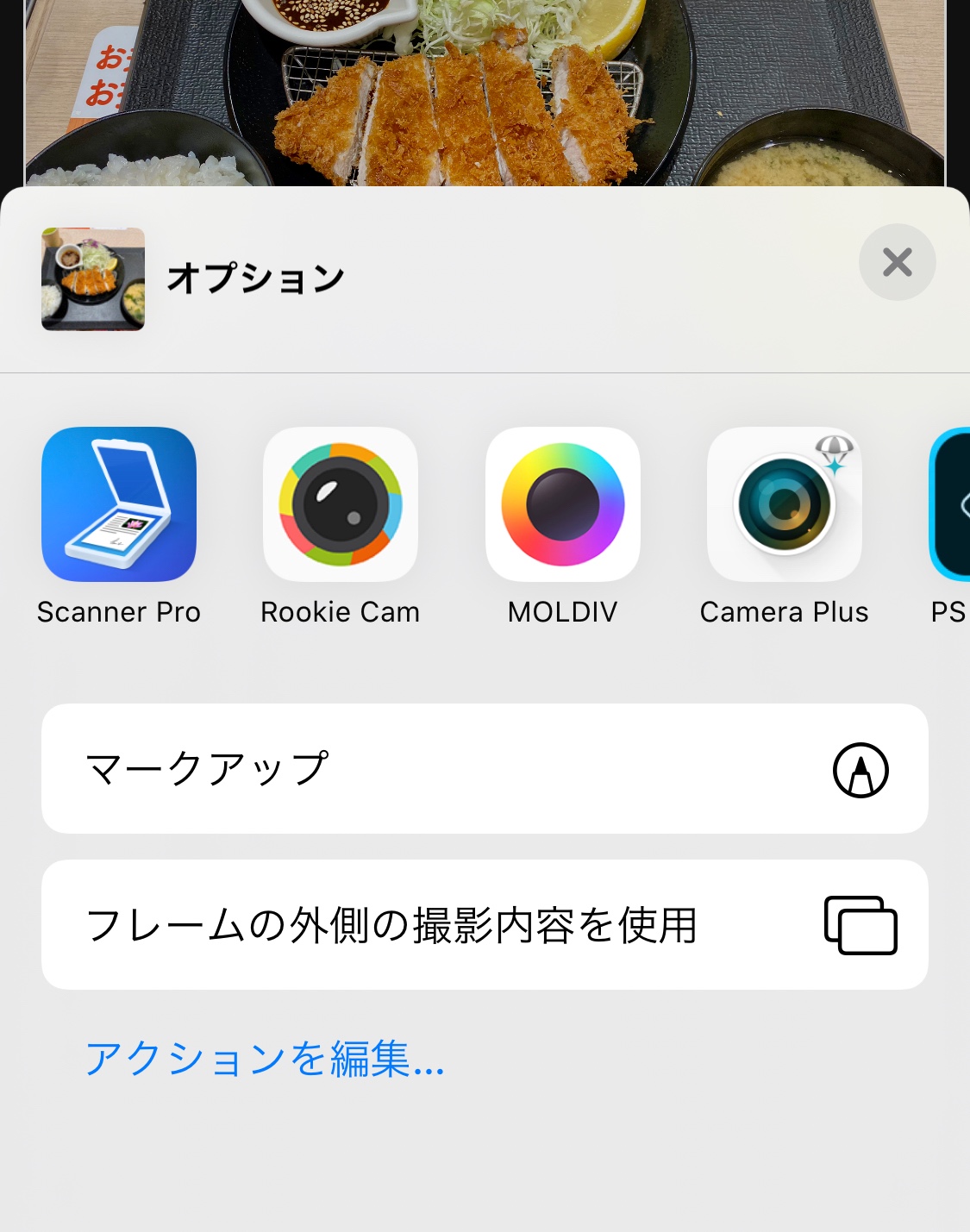This screenshot has width=970, height=1232.
Task: Choose the PS app icon
Action: click(x=949, y=504)
